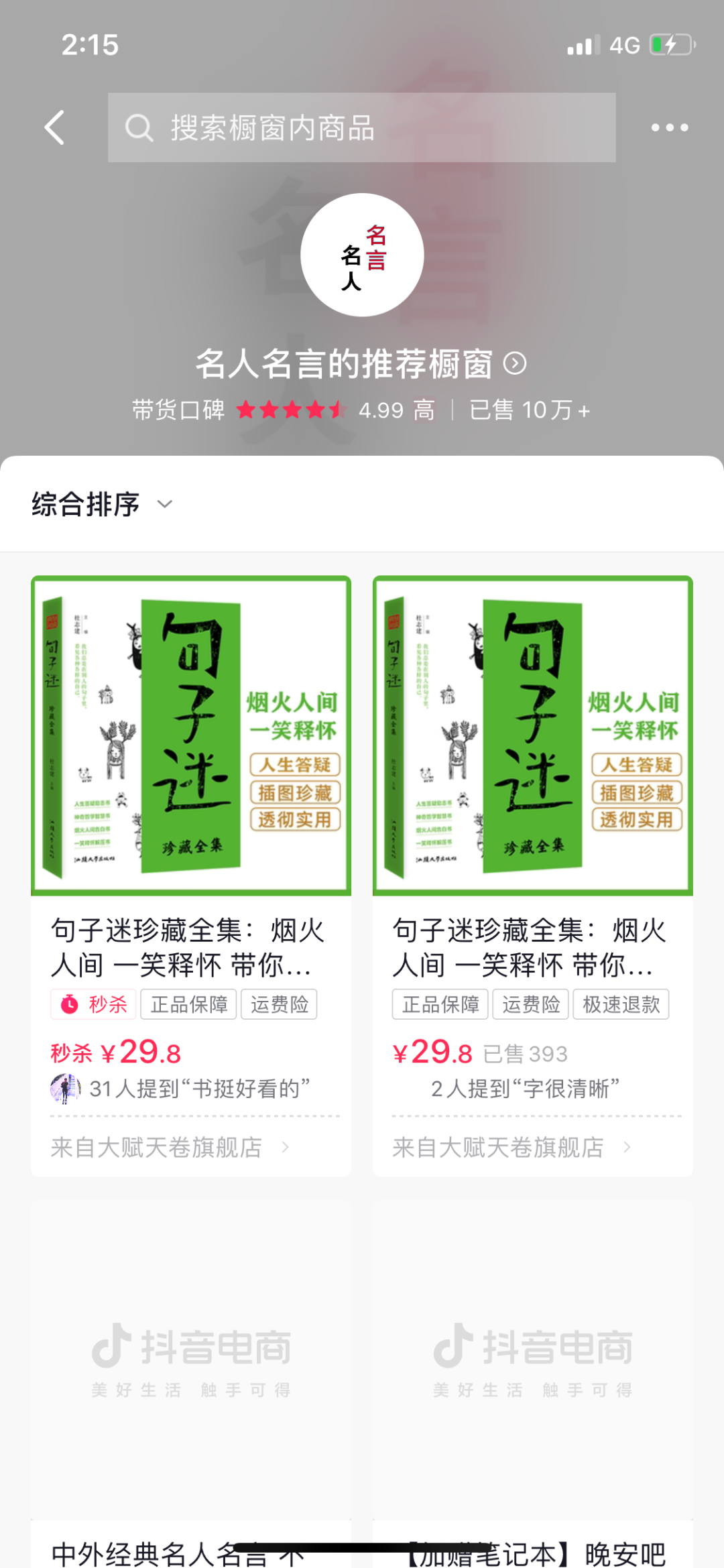Visit 大赋天卷旗舰店 from the 已售393 product card
This screenshot has height=1568, width=724.
coord(512,1147)
